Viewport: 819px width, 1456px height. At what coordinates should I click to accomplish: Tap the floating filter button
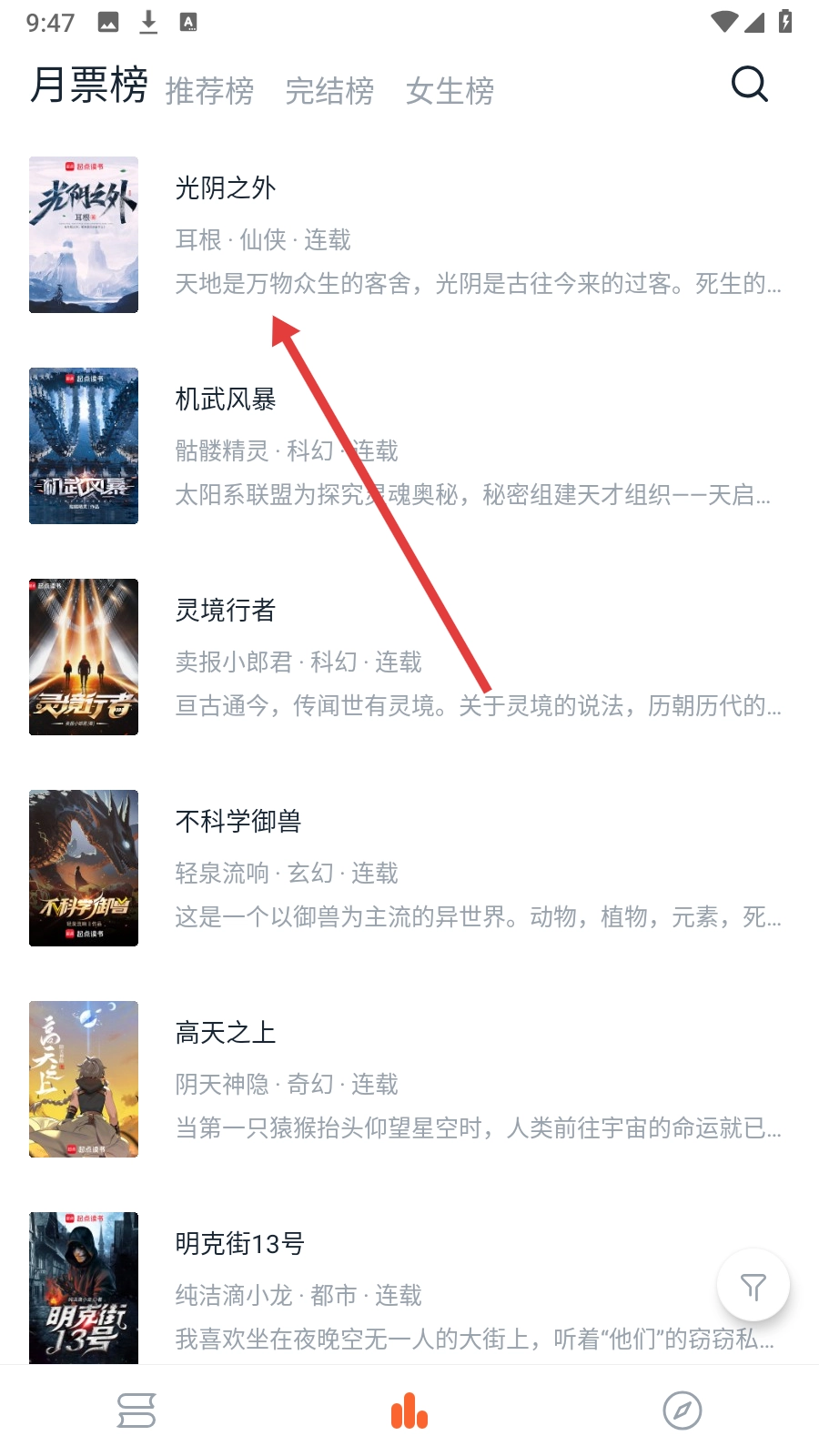point(753,1286)
